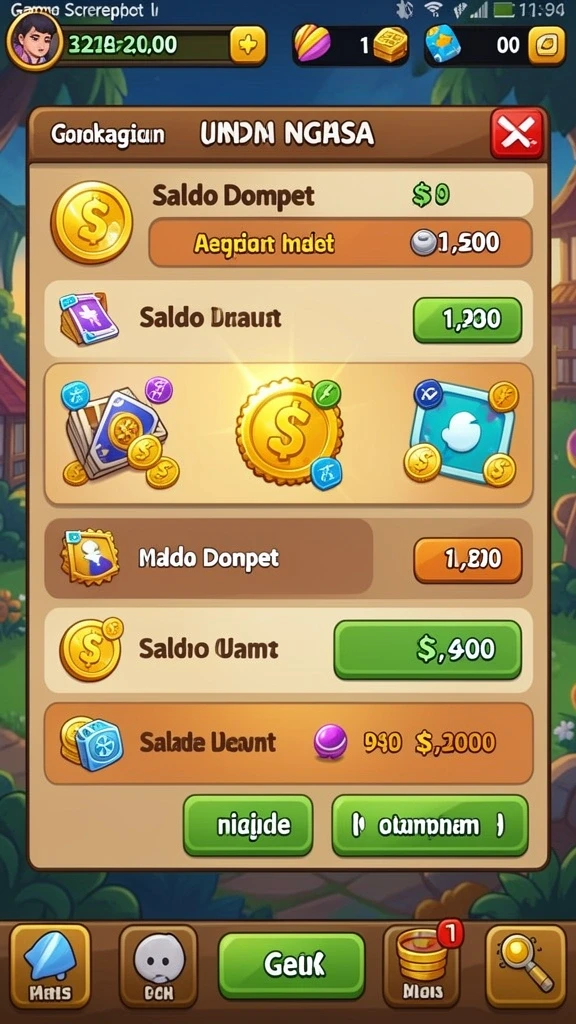Tap the green 1,200 button in Saldo Dnaunt row
The width and height of the screenshot is (576, 1024).
(x=468, y=319)
